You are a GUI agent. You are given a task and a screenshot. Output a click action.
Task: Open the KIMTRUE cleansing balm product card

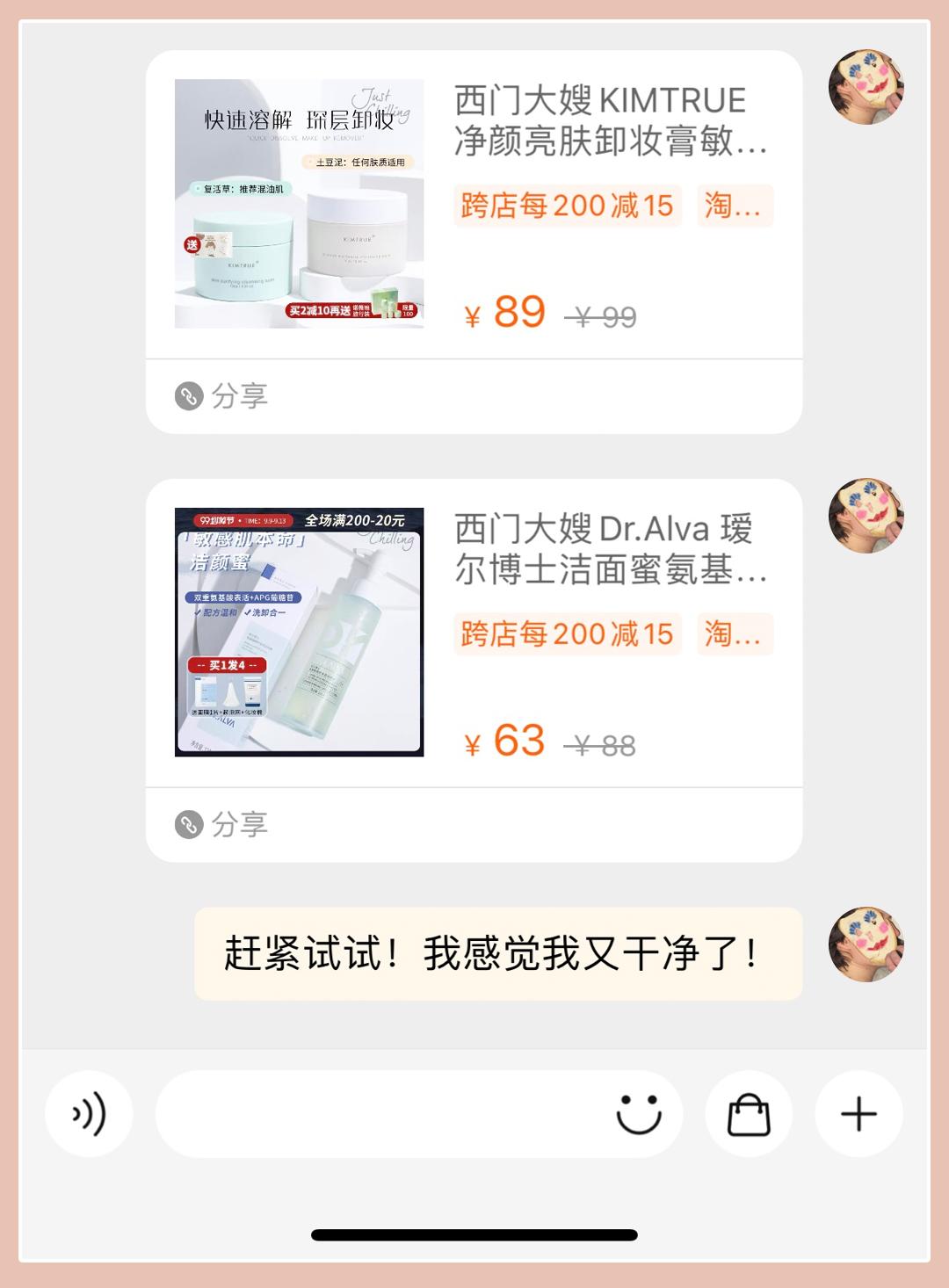(474, 204)
